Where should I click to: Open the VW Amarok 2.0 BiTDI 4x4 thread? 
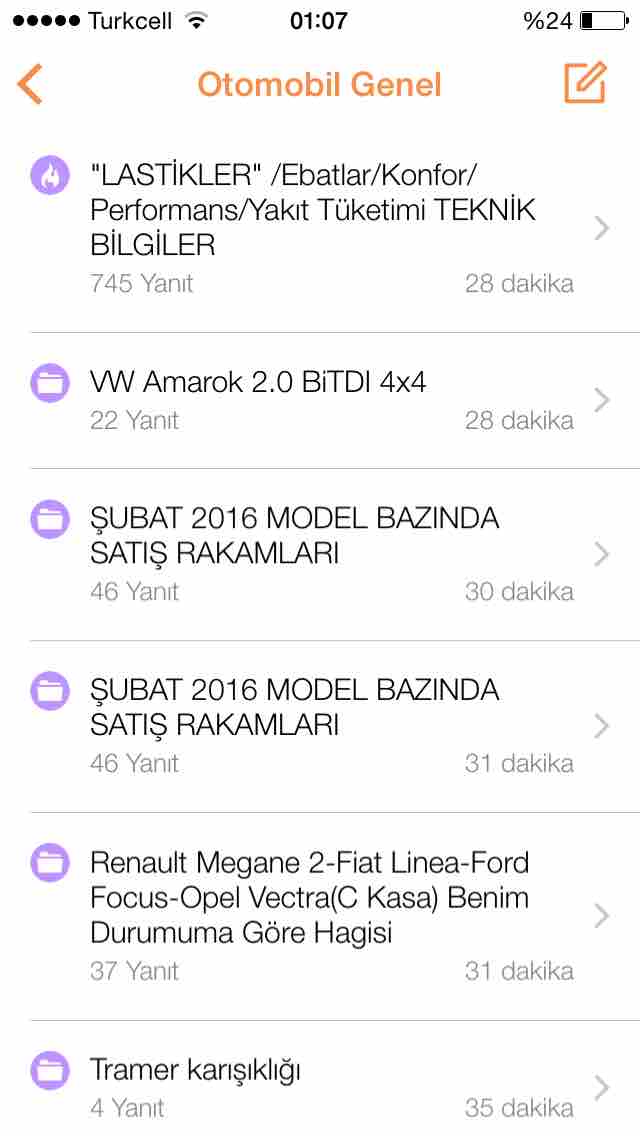pyautogui.click(x=320, y=401)
